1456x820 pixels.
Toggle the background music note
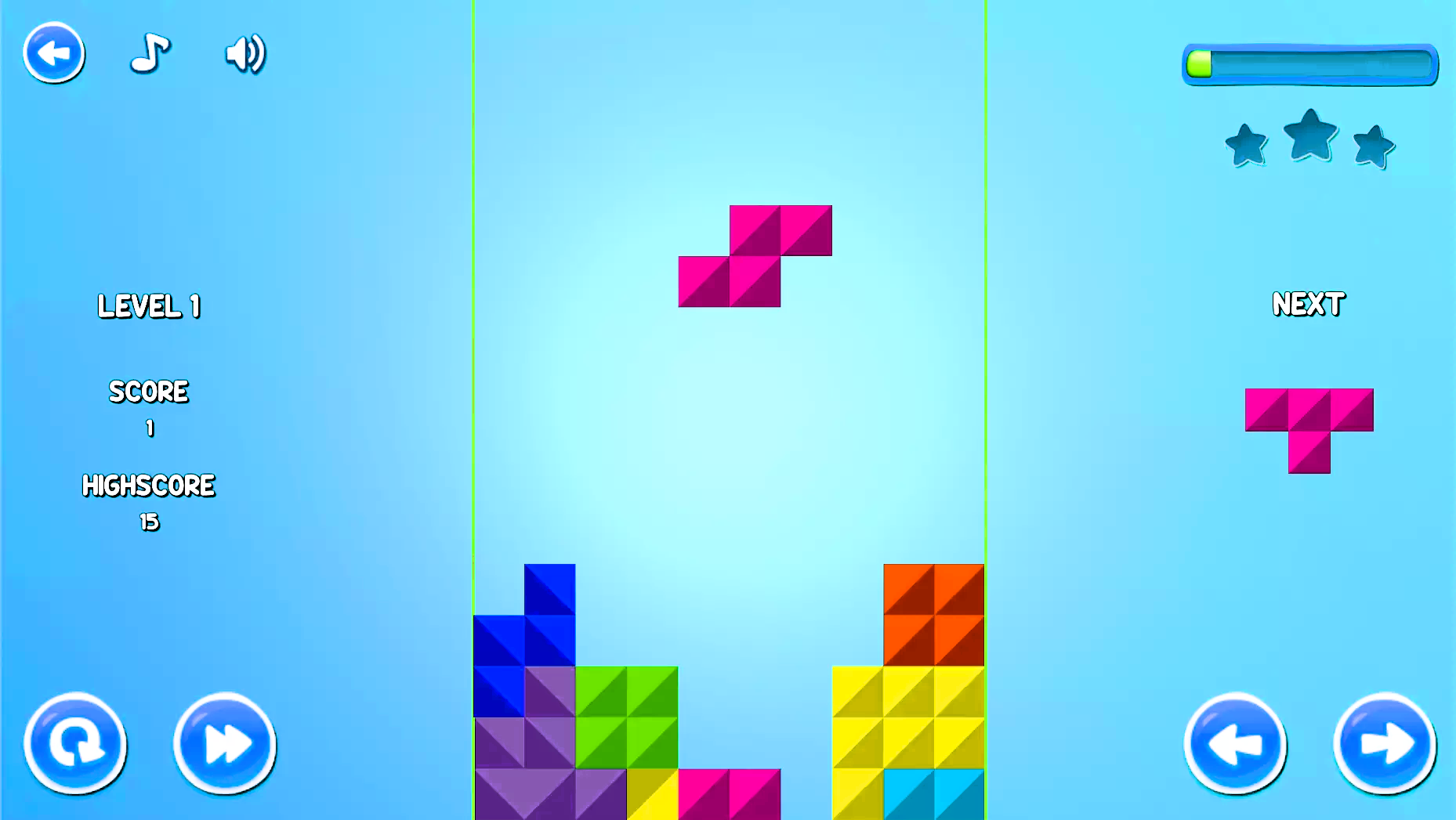coord(150,53)
